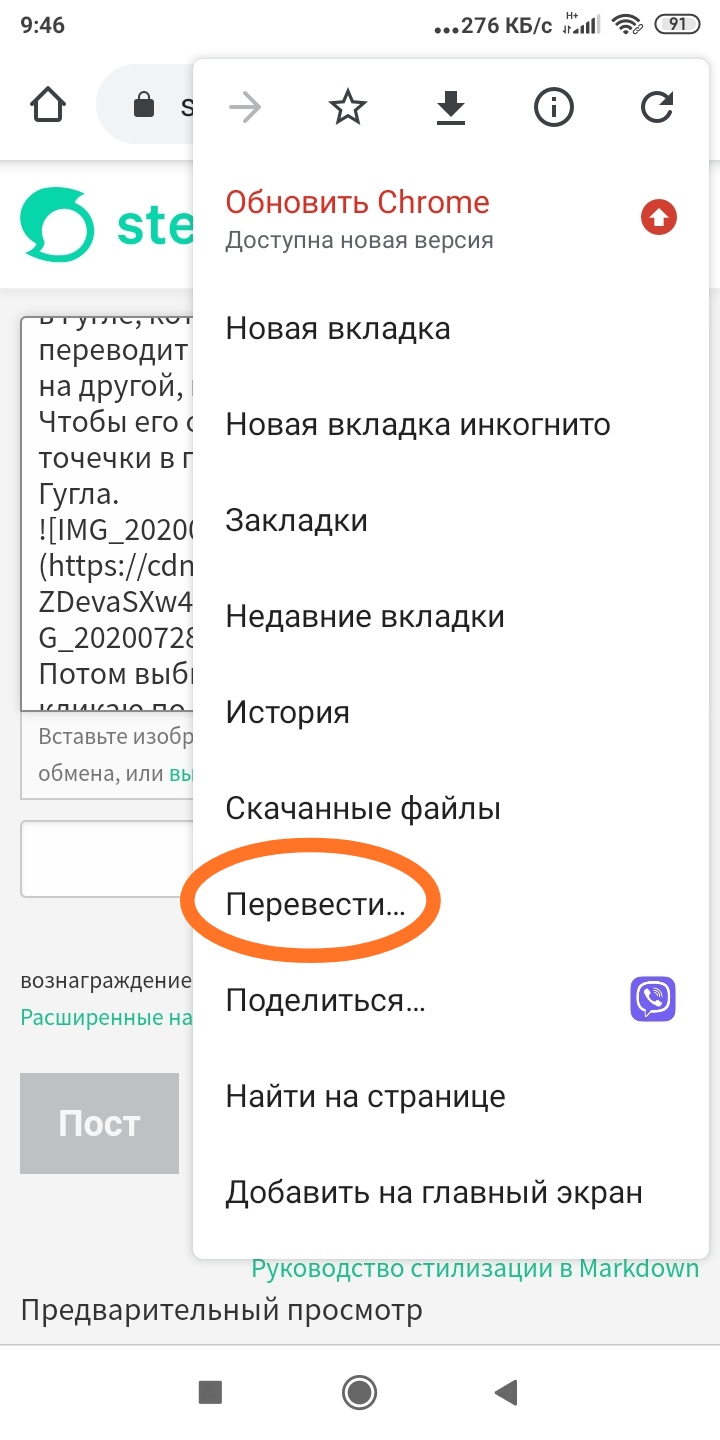Reload the page with the refresh icon
Image resolution: width=720 pixels, height=1440 pixels.
(x=657, y=107)
